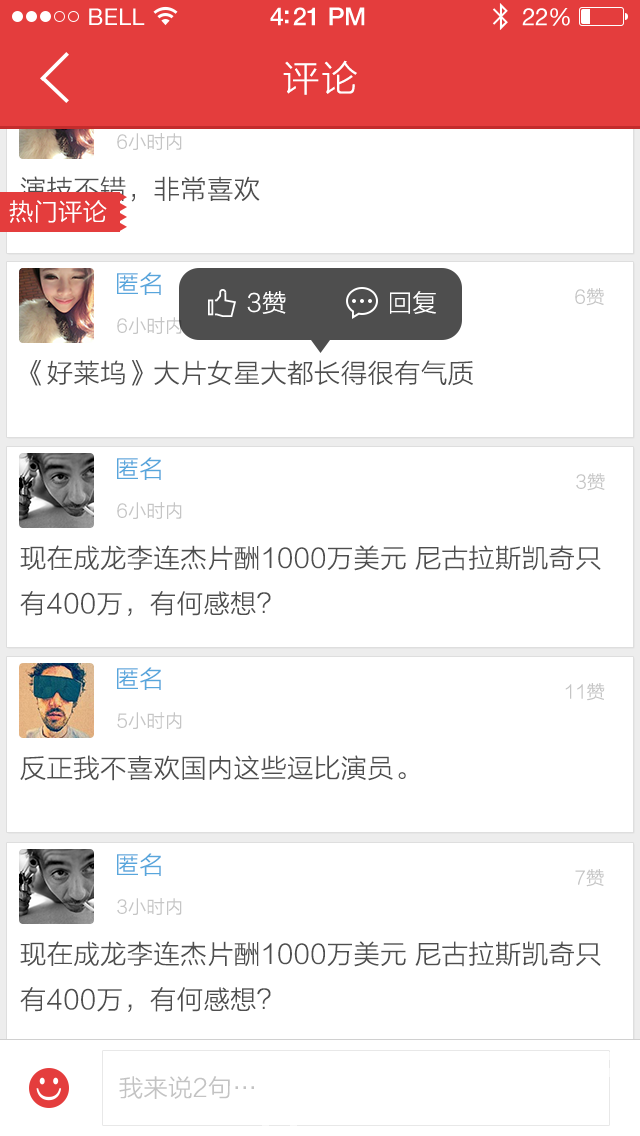Go back using the header arrow
Image resolution: width=640 pixels, height=1136 pixels.
pyautogui.click(x=55, y=78)
